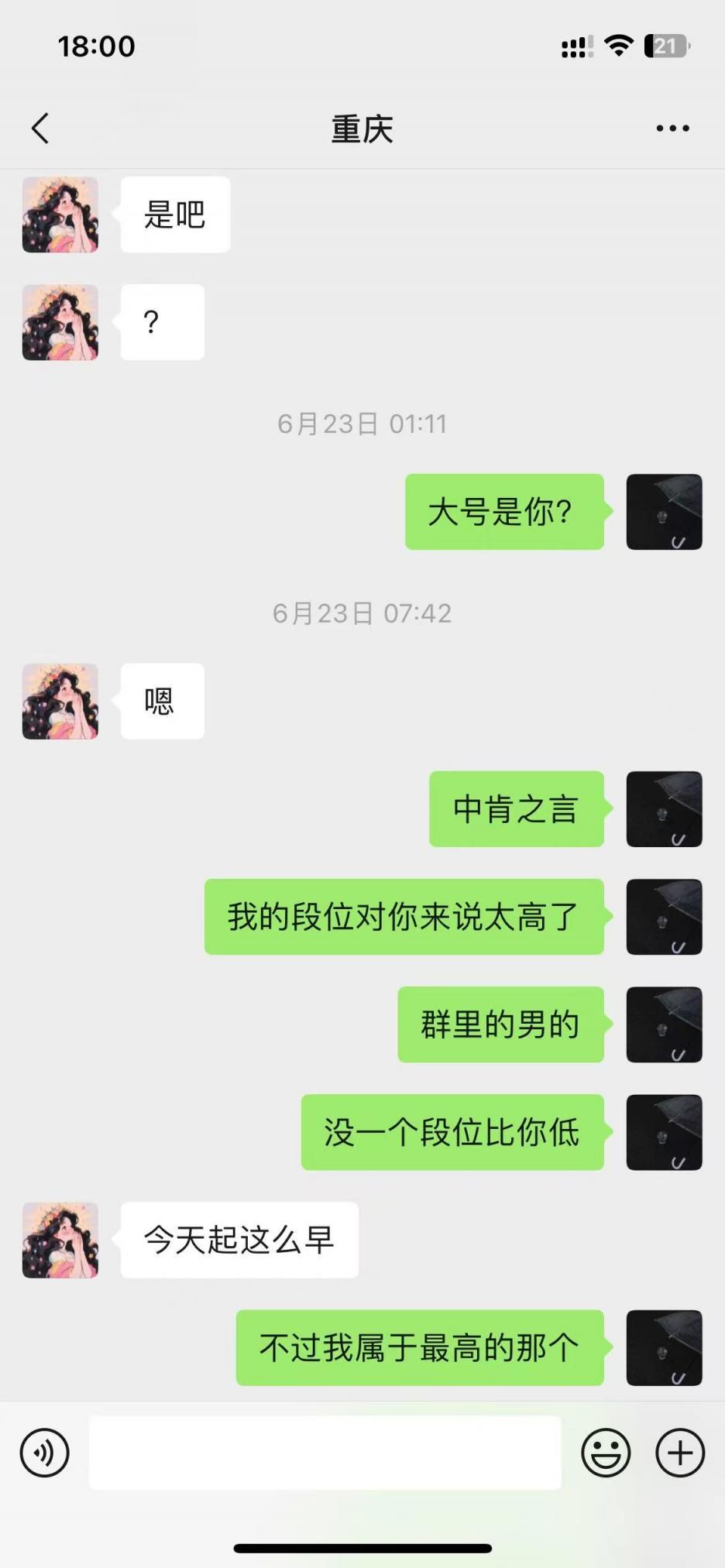Open my avatar next to "大号是你?"
The width and height of the screenshot is (725, 1568).
pyautogui.click(x=664, y=512)
